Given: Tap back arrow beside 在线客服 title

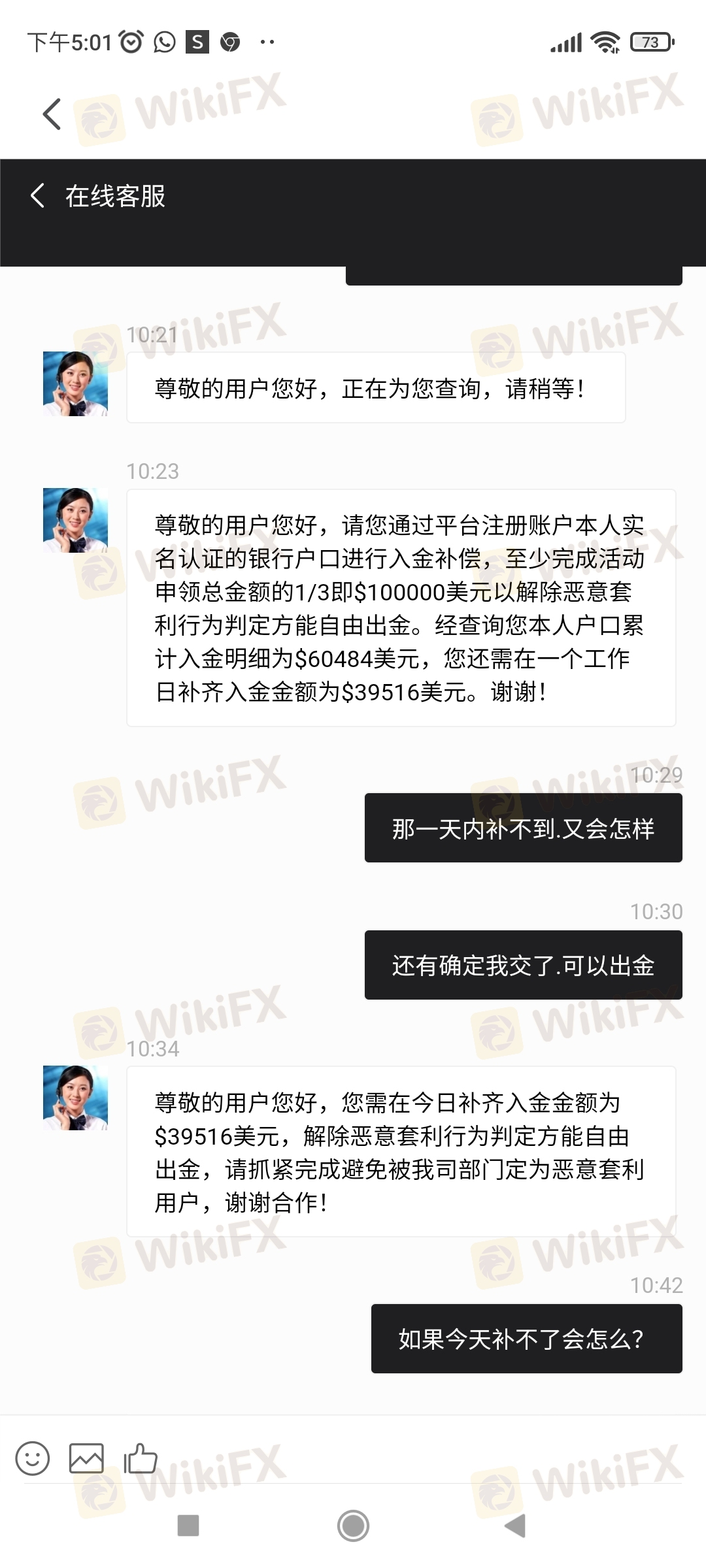Looking at the screenshot, I should [38, 195].
